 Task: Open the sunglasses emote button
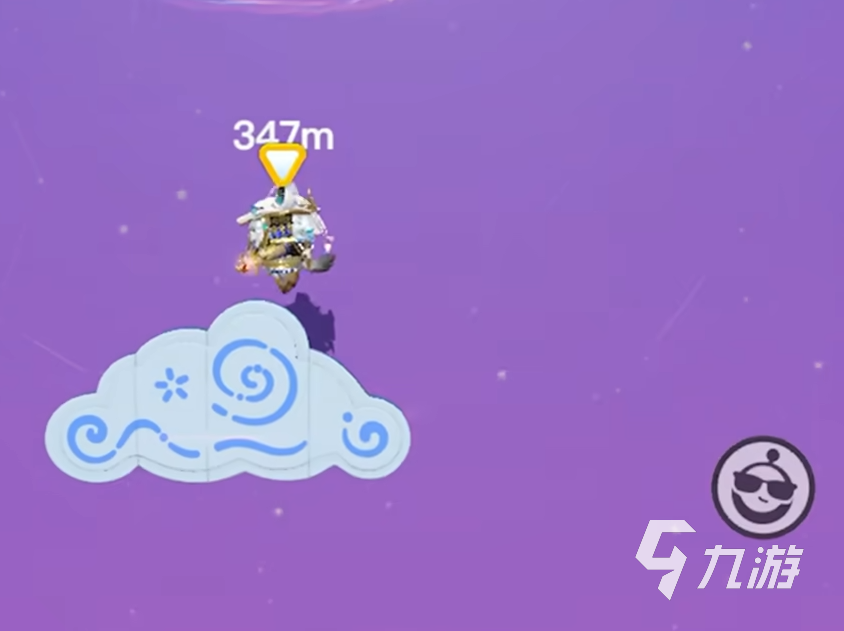(x=763, y=486)
